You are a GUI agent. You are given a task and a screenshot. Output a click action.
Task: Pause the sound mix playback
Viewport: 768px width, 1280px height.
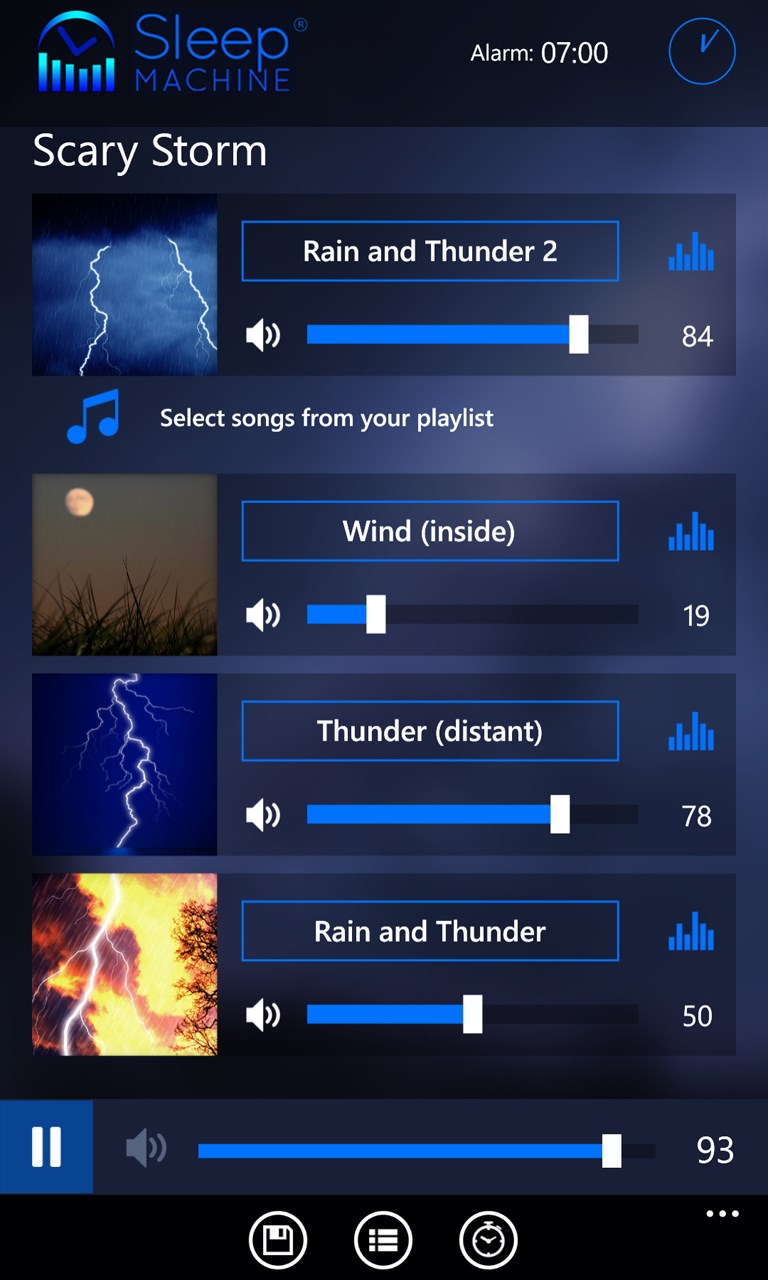pos(46,1147)
